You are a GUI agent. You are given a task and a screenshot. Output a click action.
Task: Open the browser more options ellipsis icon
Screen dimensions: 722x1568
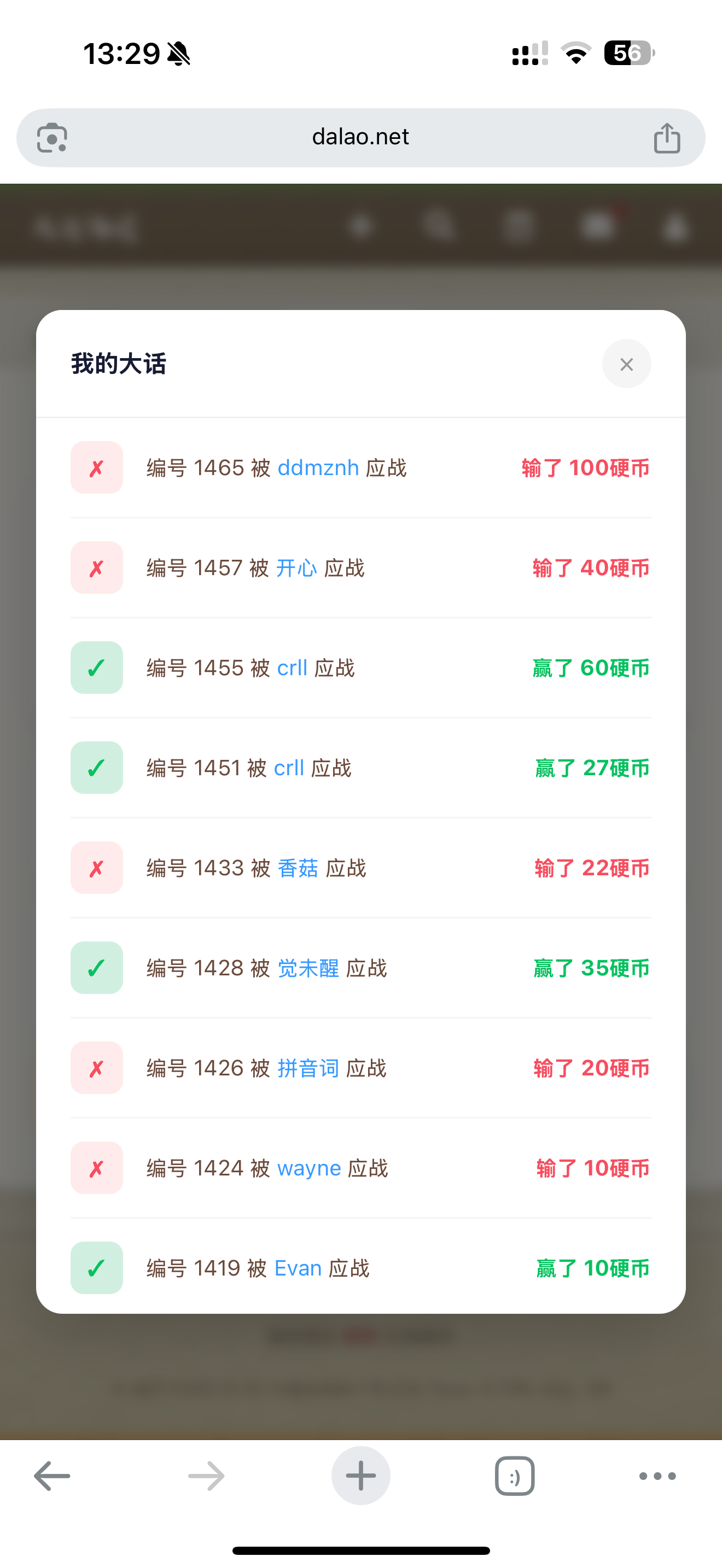click(659, 1476)
